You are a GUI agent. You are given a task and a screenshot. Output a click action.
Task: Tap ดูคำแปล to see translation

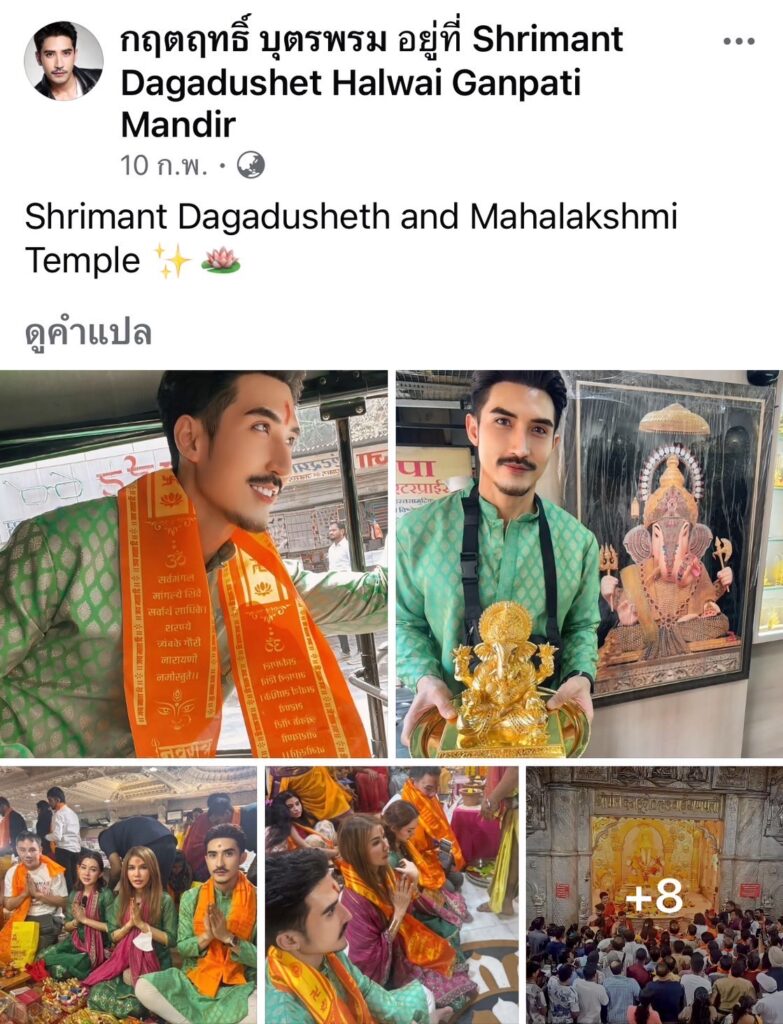pos(88,333)
